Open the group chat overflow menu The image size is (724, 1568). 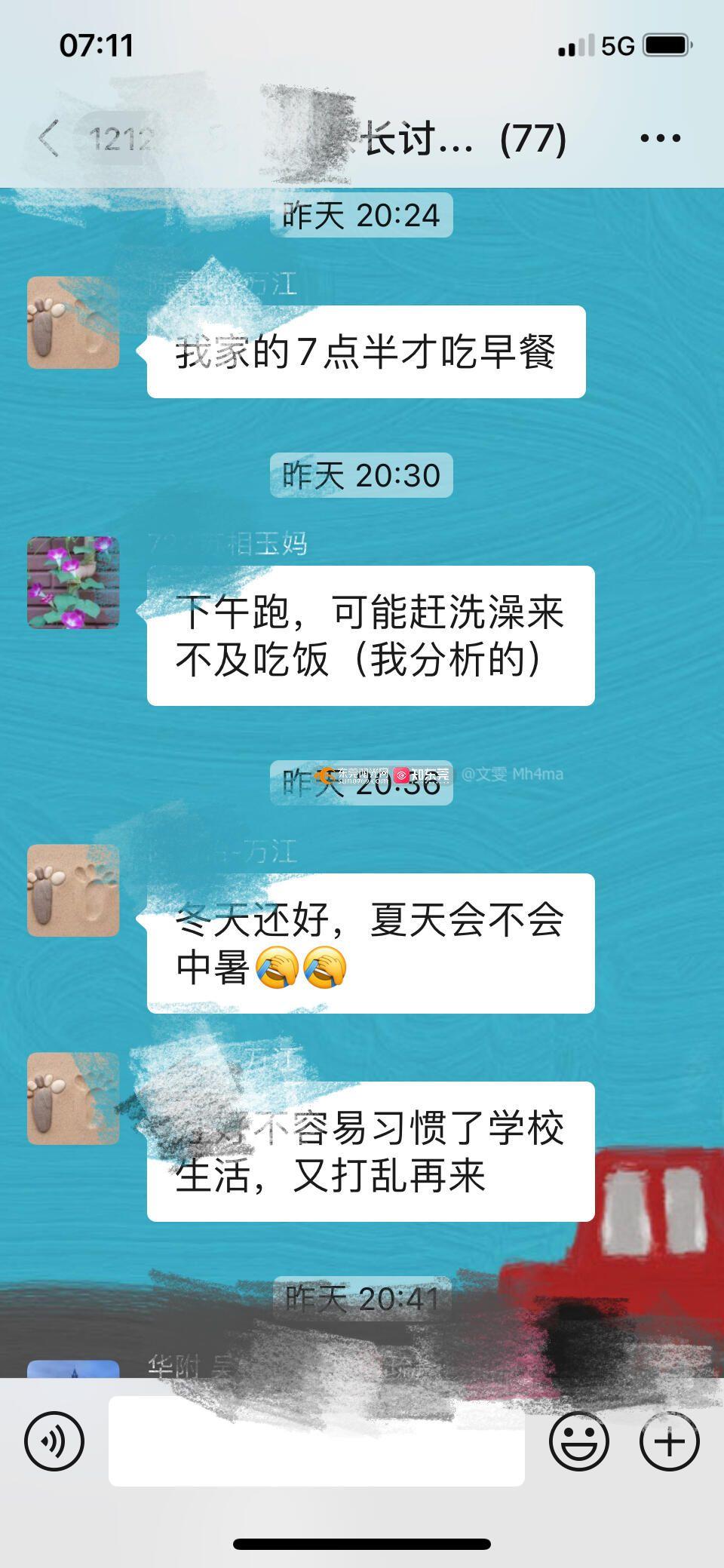[x=660, y=138]
